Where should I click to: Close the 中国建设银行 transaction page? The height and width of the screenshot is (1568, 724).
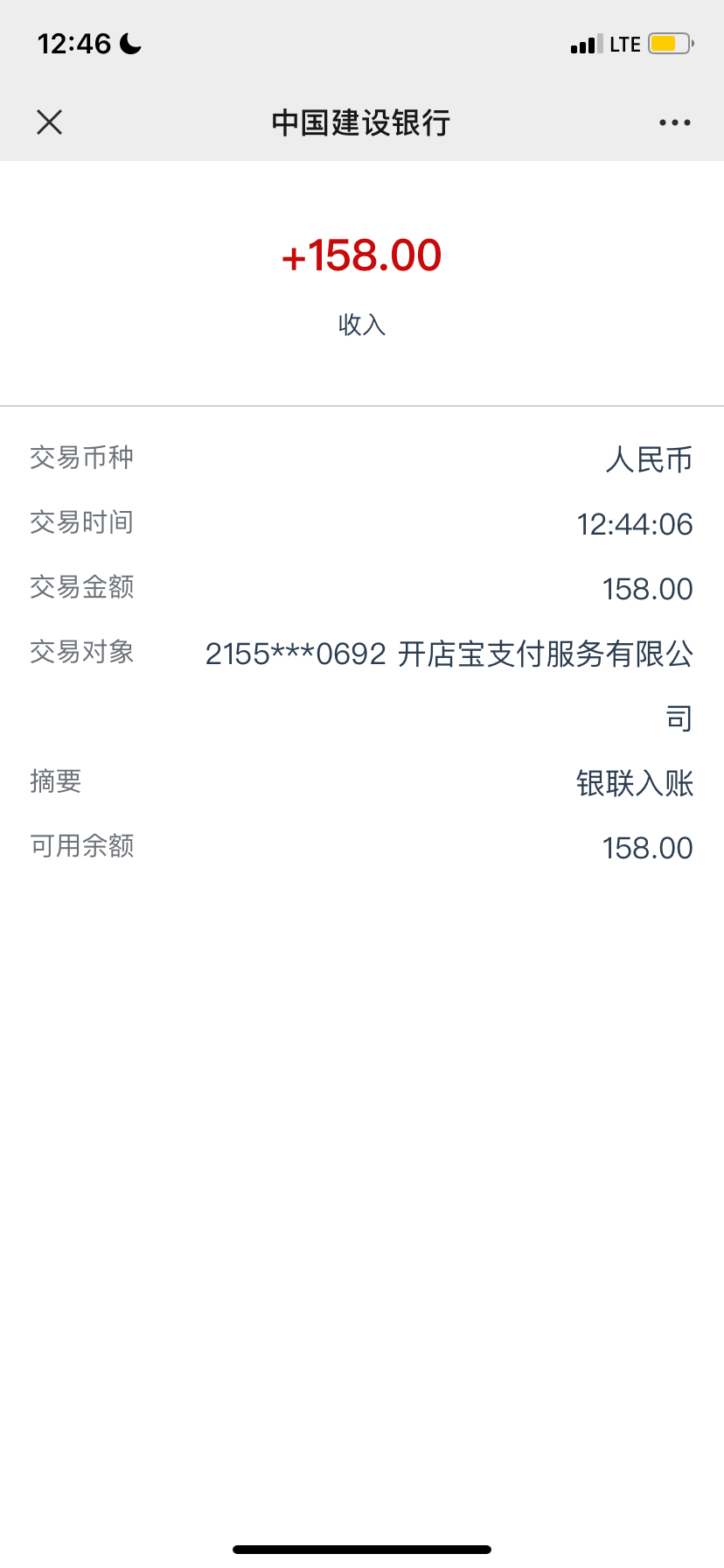point(50,122)
